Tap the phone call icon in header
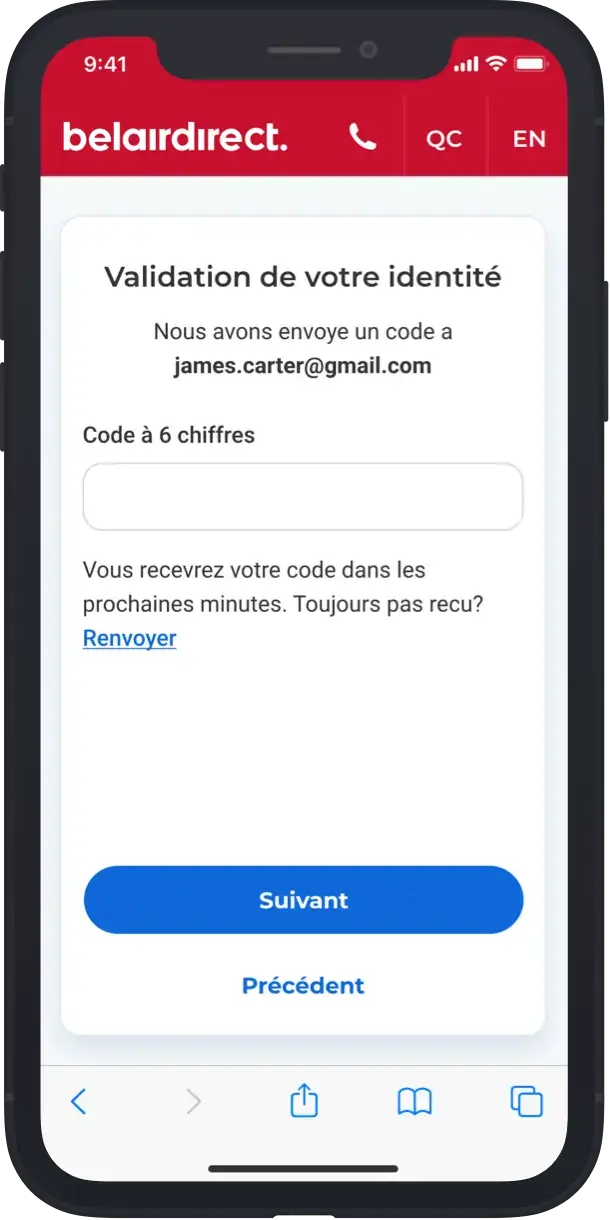 point(363,138)
